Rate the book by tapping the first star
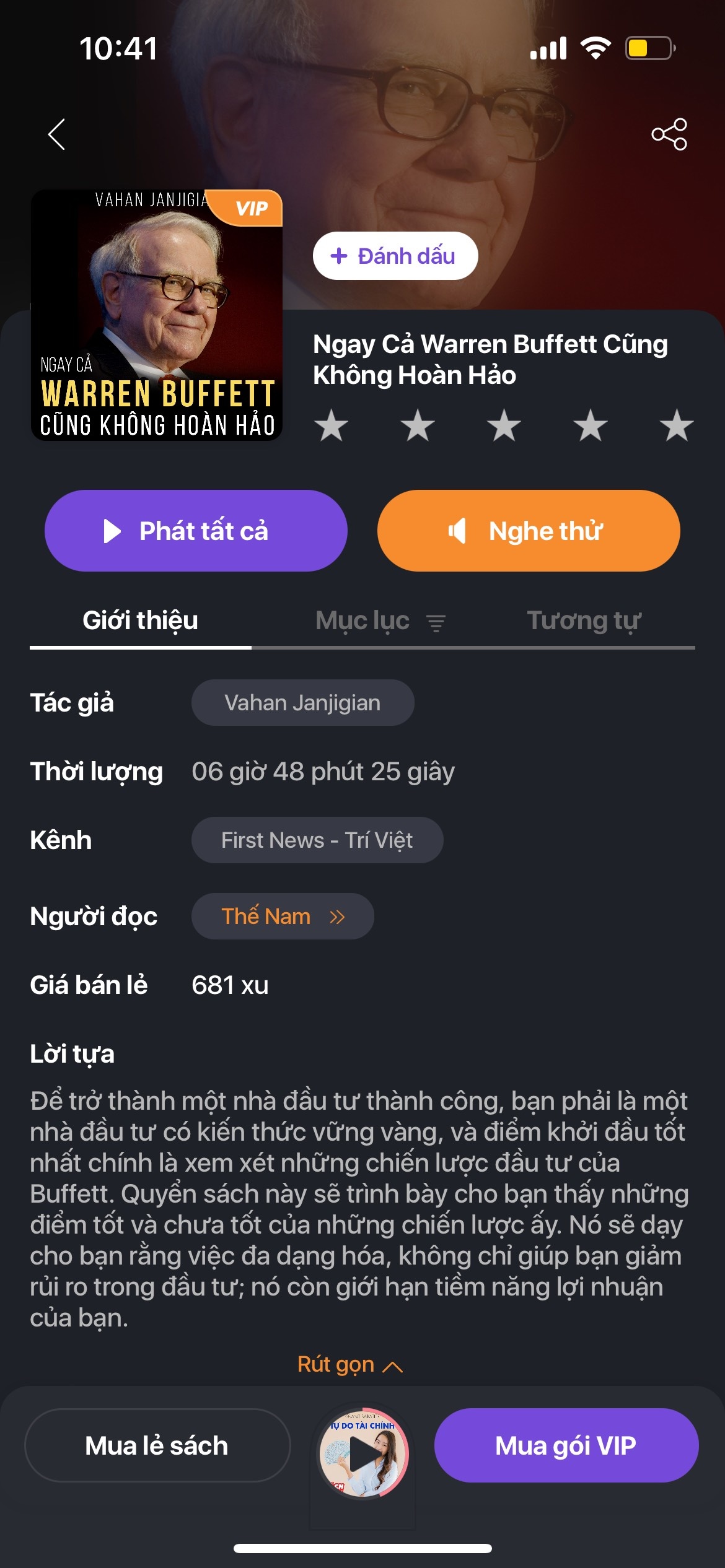Image resolution: width=725 pixels, height=1568 pixels. (x=332, y=424)
